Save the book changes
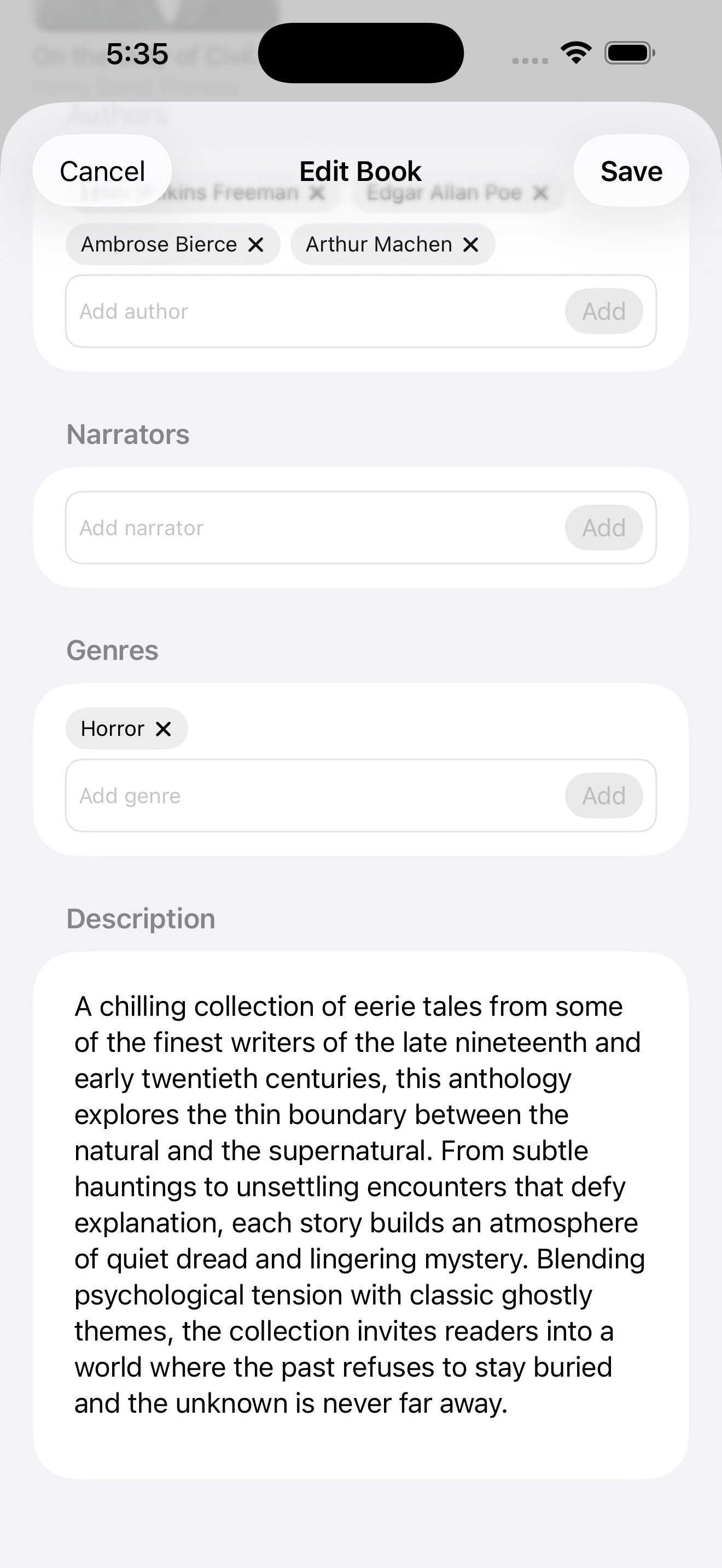The width and height of the screenshot is (722, 1568). (x=631, y=171)
